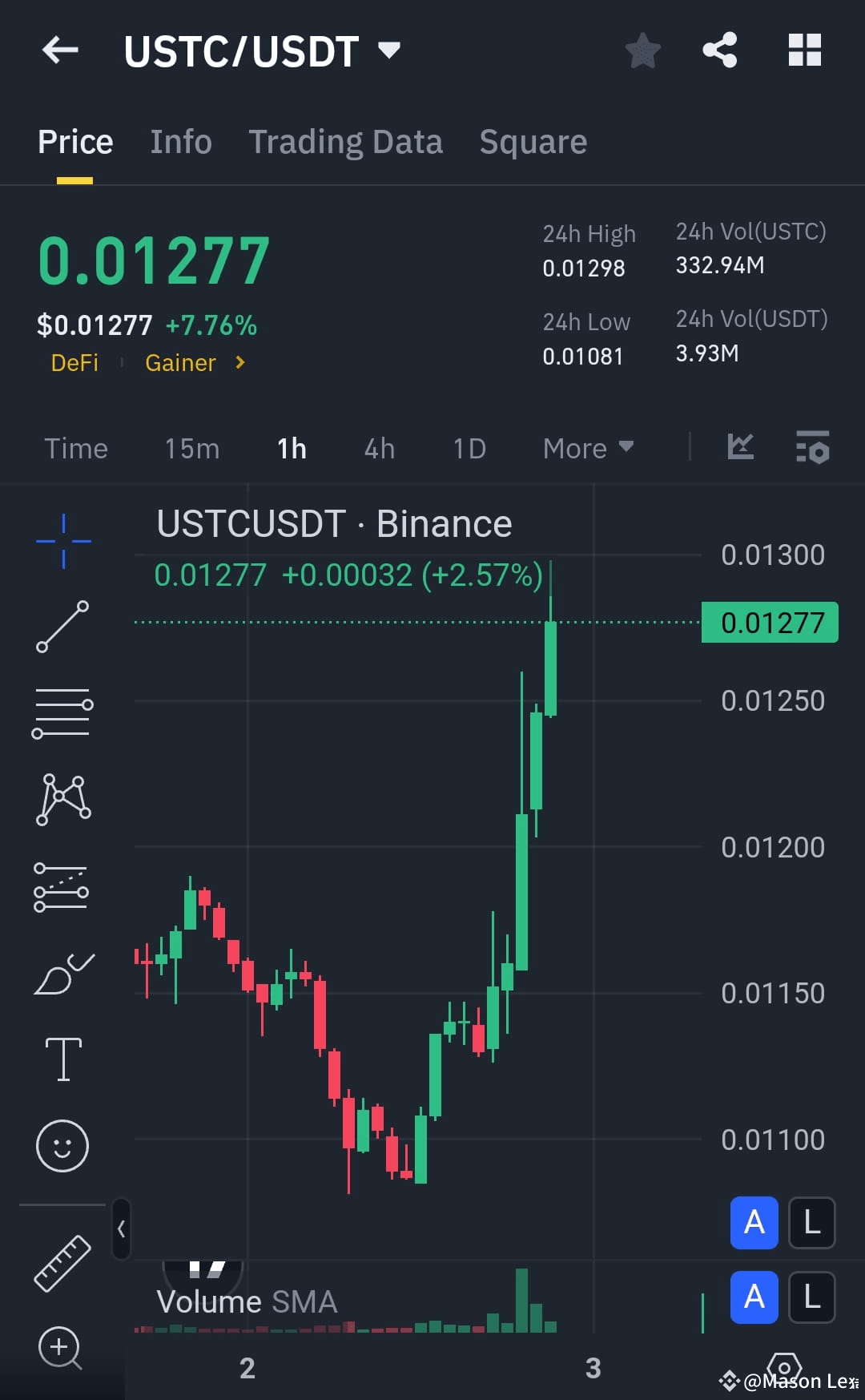Image resolution: width=865 pixels, height=1400 pixels.
Task: Open the Info tab
Action: [x=180, y=141]
